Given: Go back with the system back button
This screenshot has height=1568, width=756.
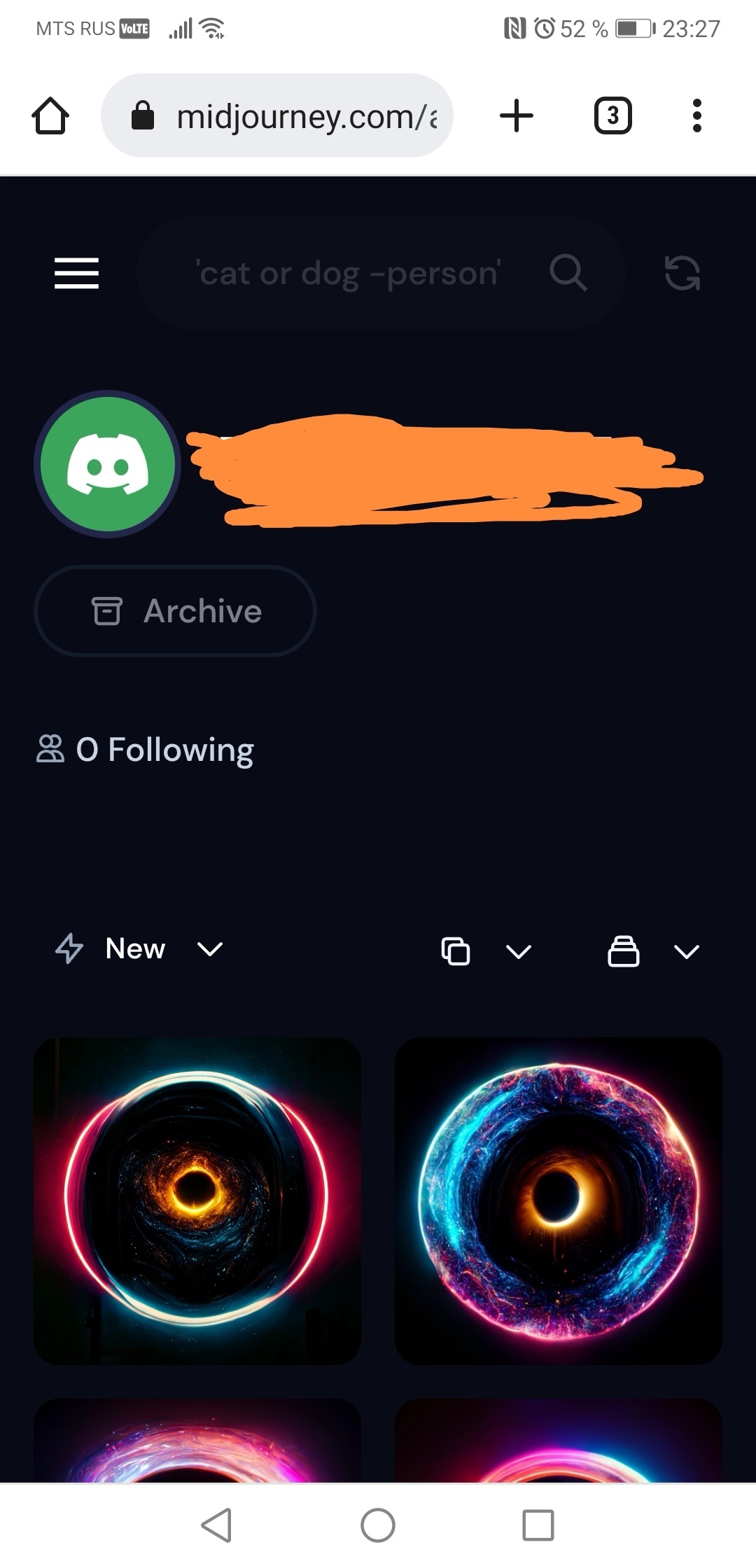Looking at the screenshot, I should 216,1525.
